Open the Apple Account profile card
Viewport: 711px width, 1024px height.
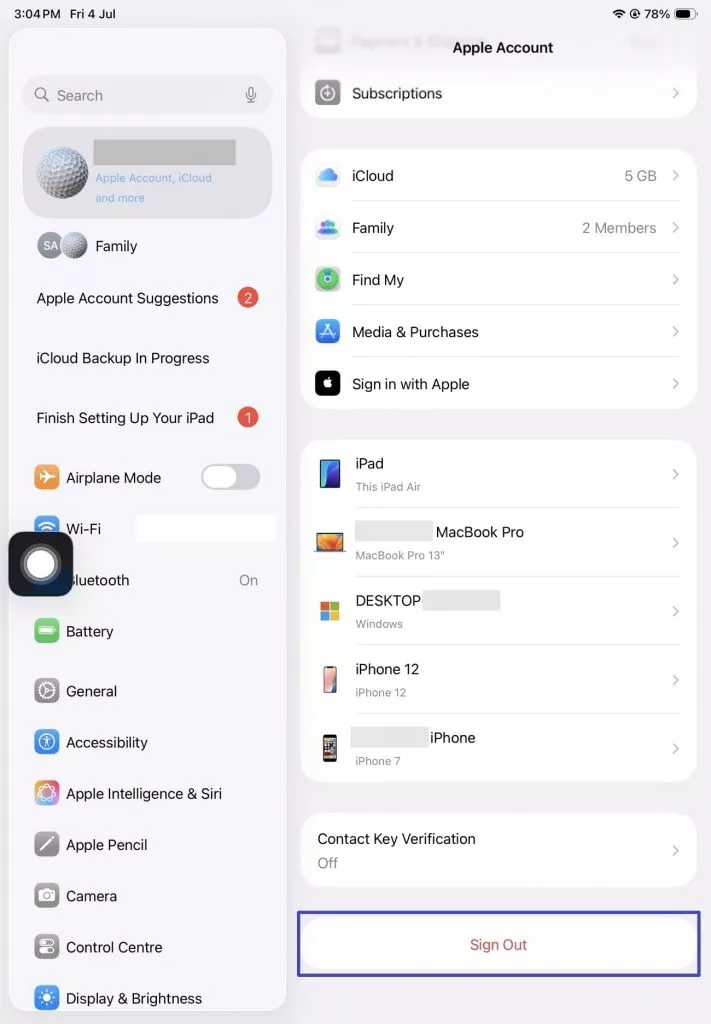click(147, 172)
